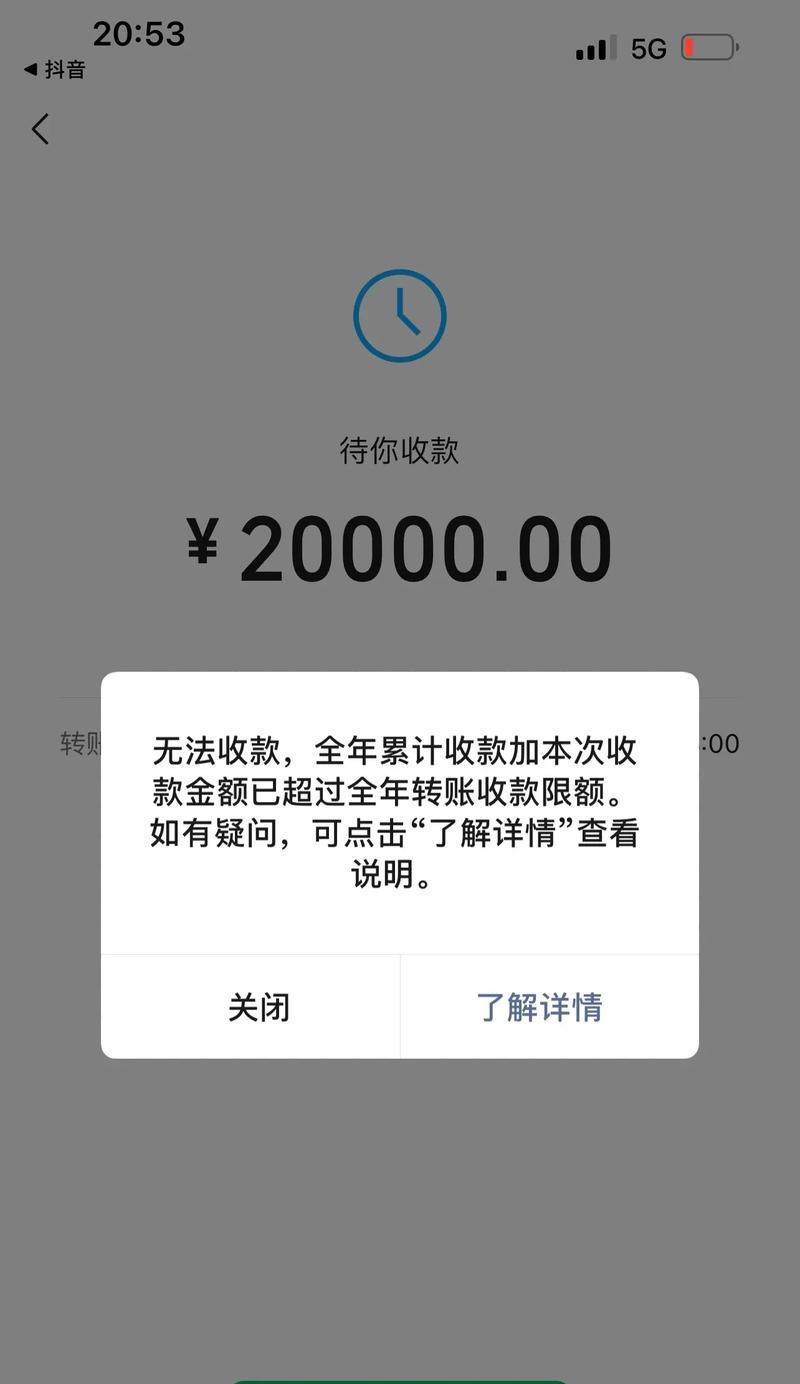Go back with the top-left arrow
Viewport: 800px width, 1384px height.
pos(40,129)
